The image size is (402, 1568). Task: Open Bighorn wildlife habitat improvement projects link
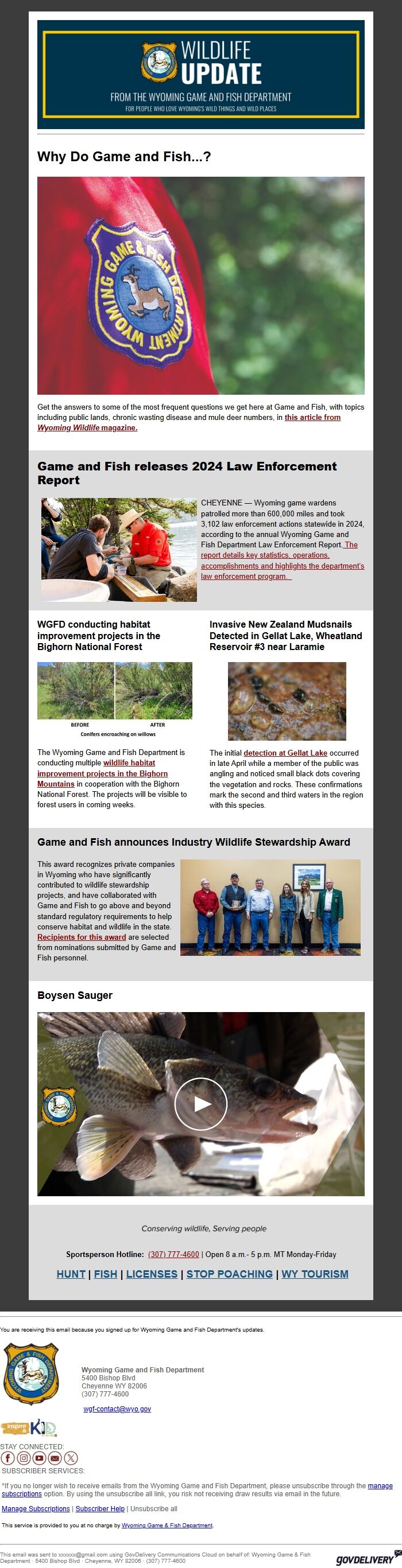coord(102,773)
